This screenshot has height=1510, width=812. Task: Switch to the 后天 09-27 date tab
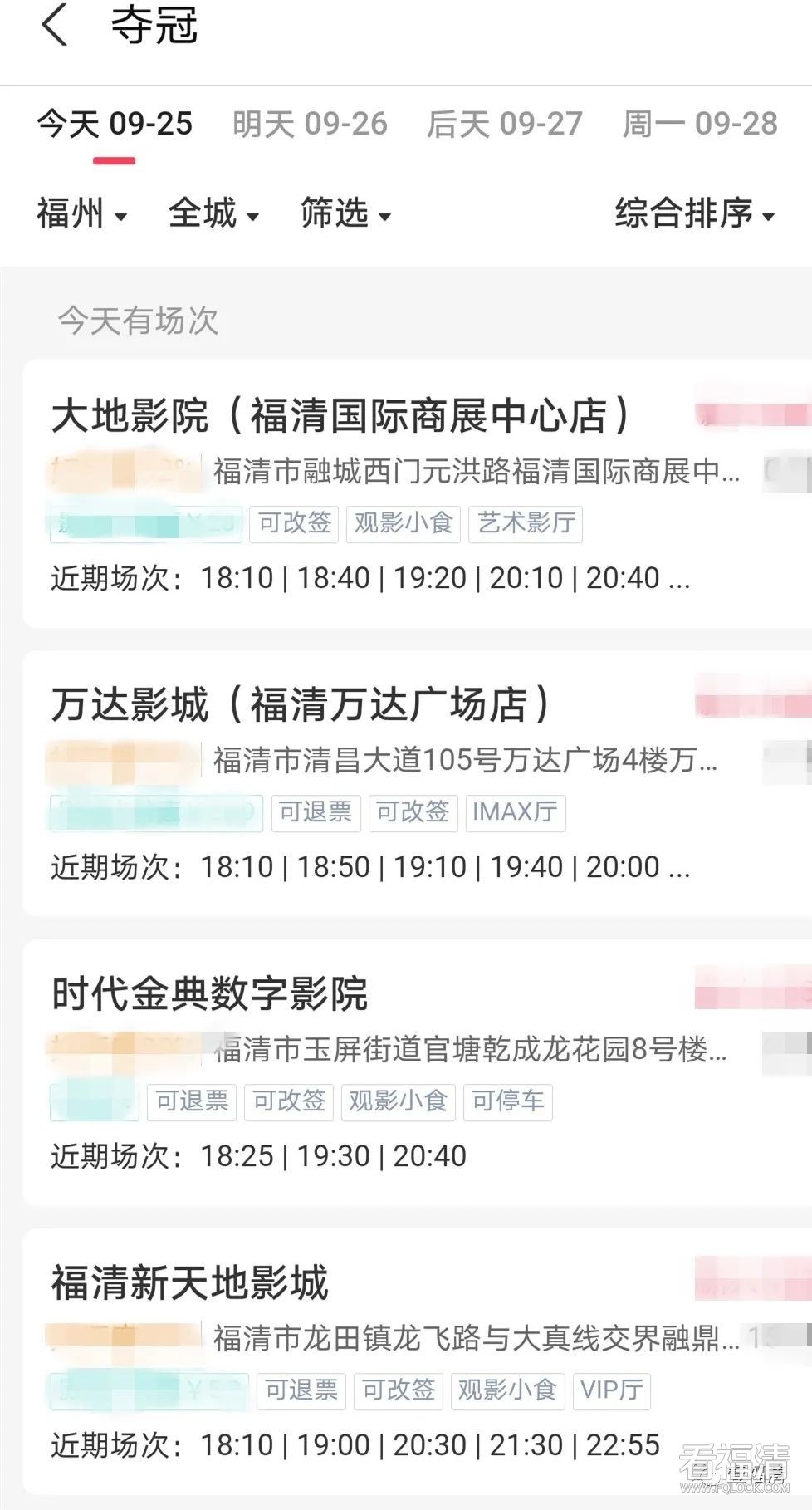tap(504, 125)
